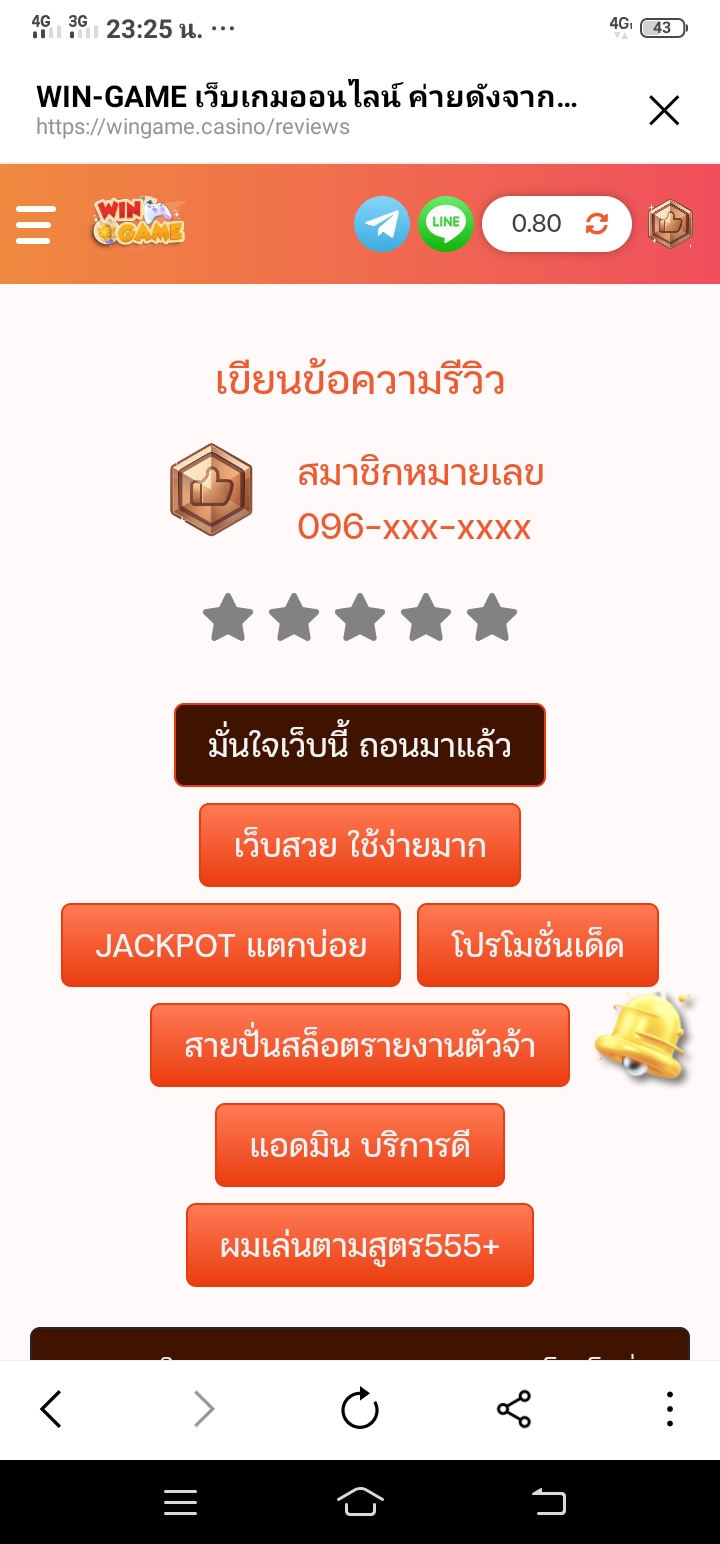Refresh the 0.80 balance

597,224
